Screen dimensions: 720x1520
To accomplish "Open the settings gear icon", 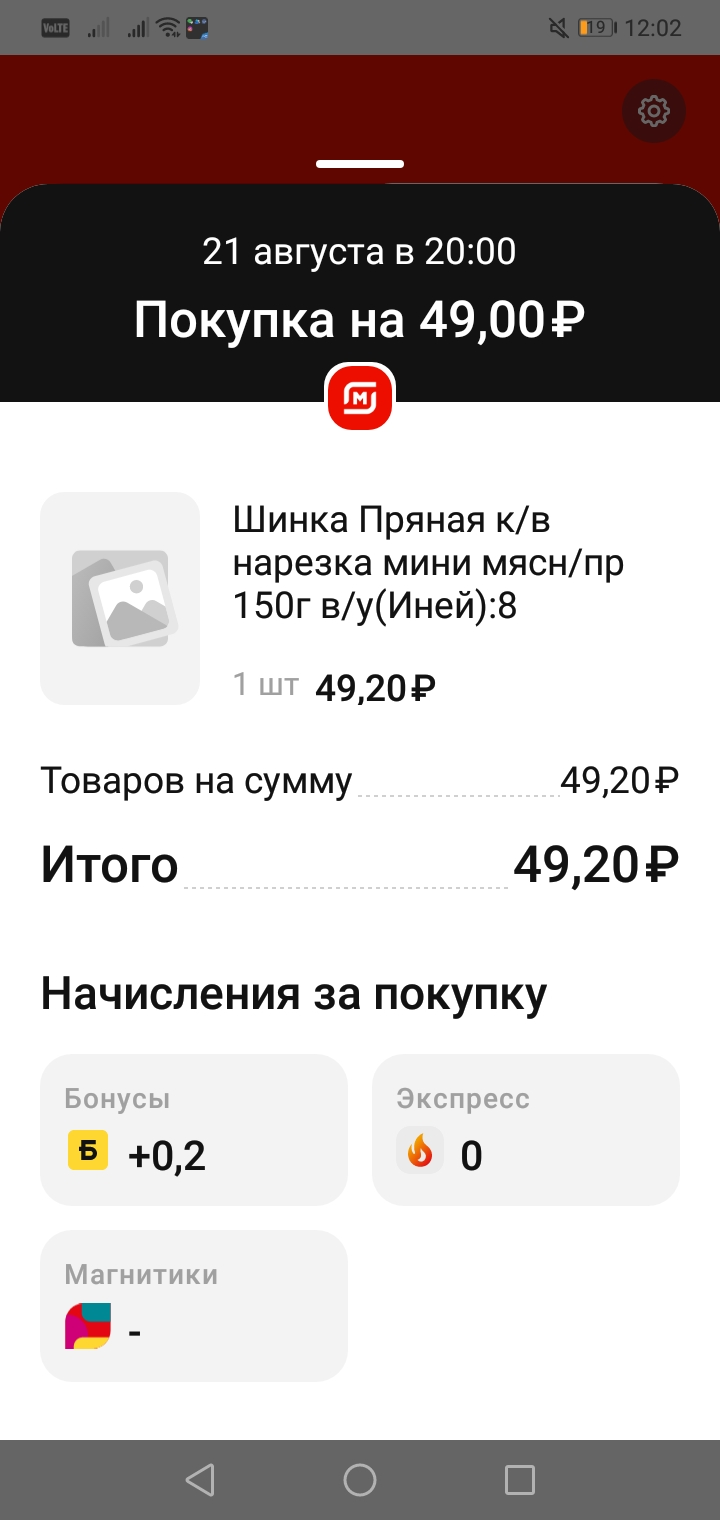I will point(654,111).
